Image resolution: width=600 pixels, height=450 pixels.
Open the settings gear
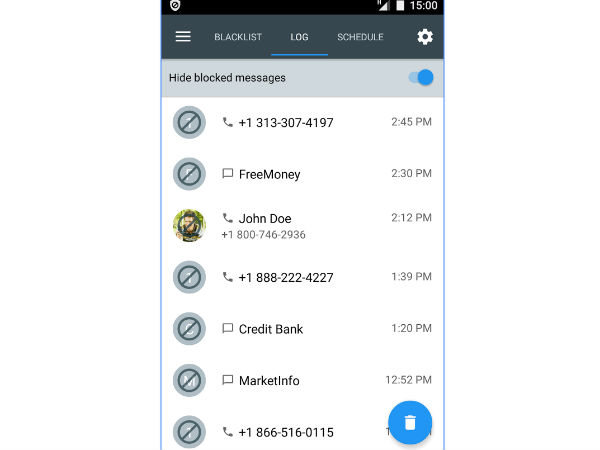[425, 37]
